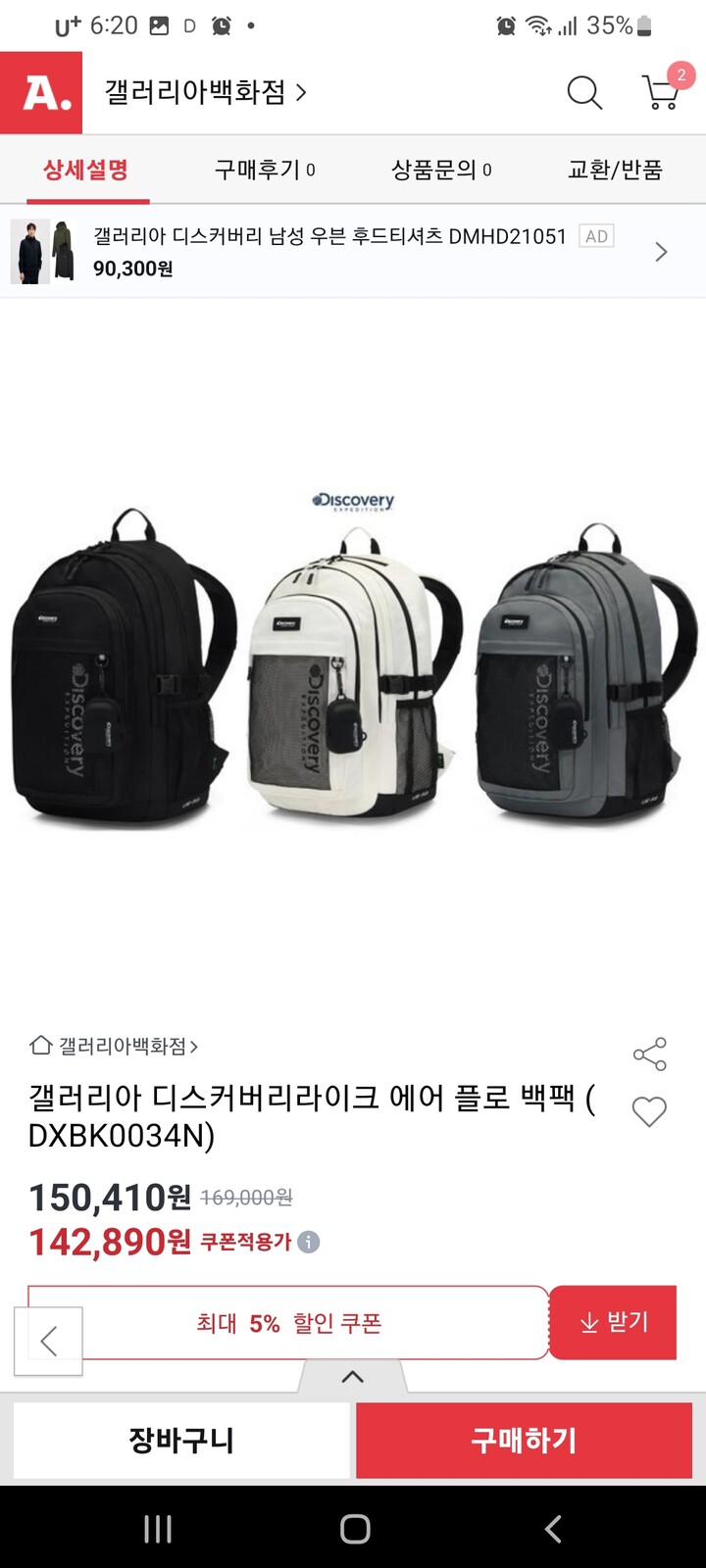This screenshot has width=706, height=1568.
Task: Open the search icon
Action: pyautogui.click(x=584, y=93)
